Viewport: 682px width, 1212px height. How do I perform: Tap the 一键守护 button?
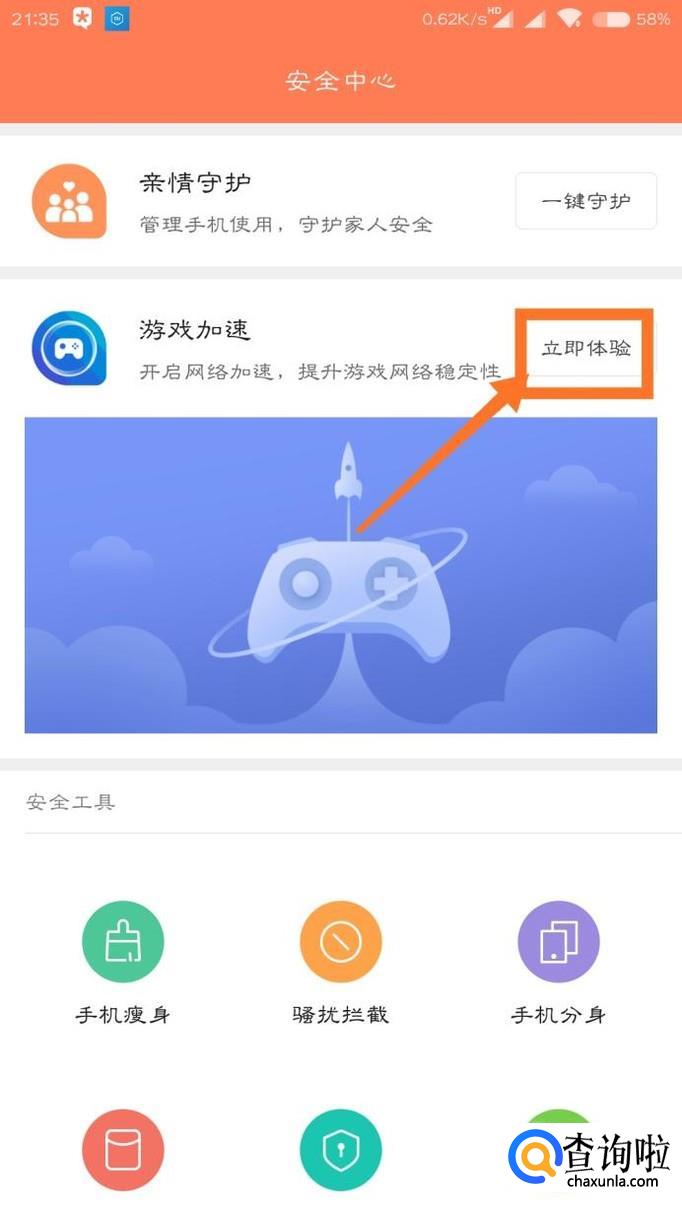click(585, 201)
